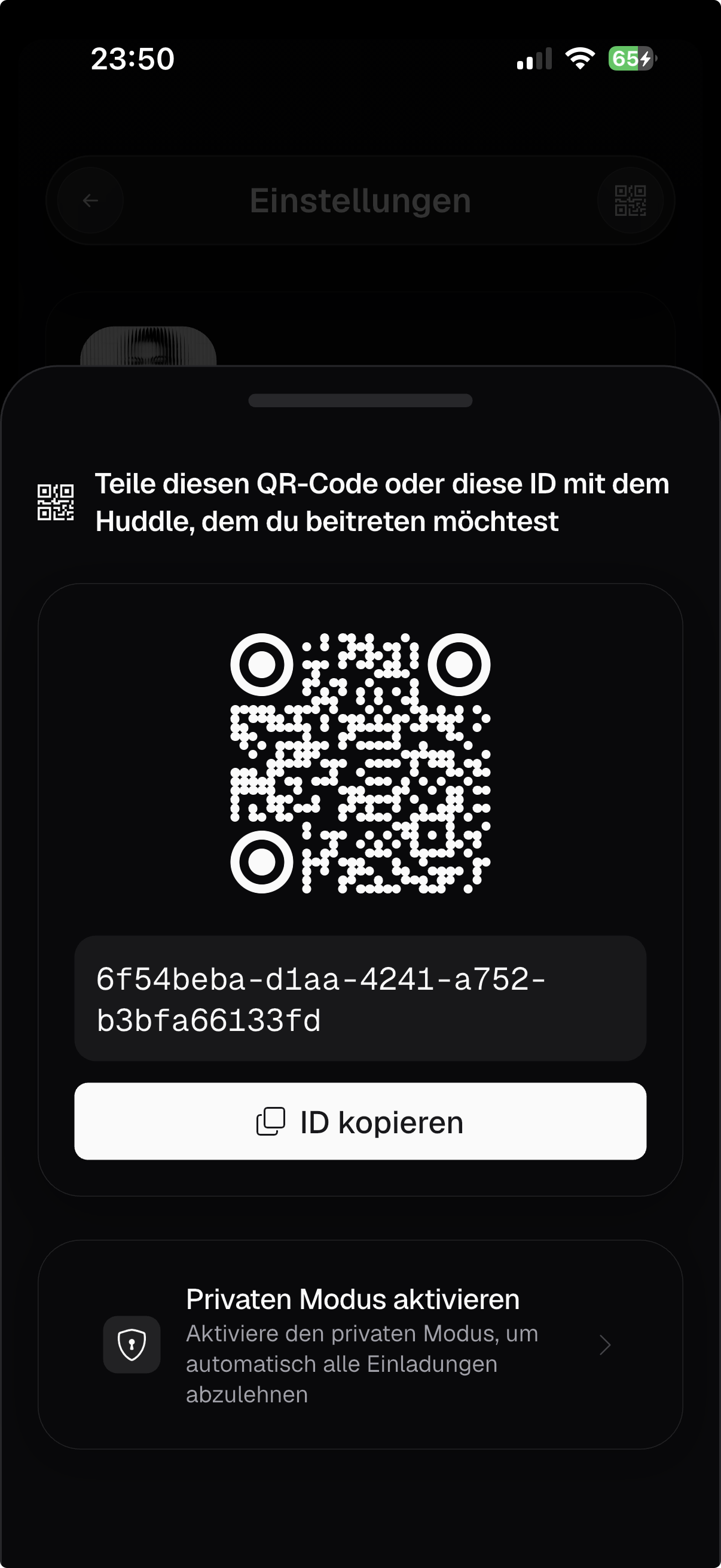Open the private mode settings with the right arrow
The width and height of the screenshot is (721, 1568).
(x=604, y=1345)
